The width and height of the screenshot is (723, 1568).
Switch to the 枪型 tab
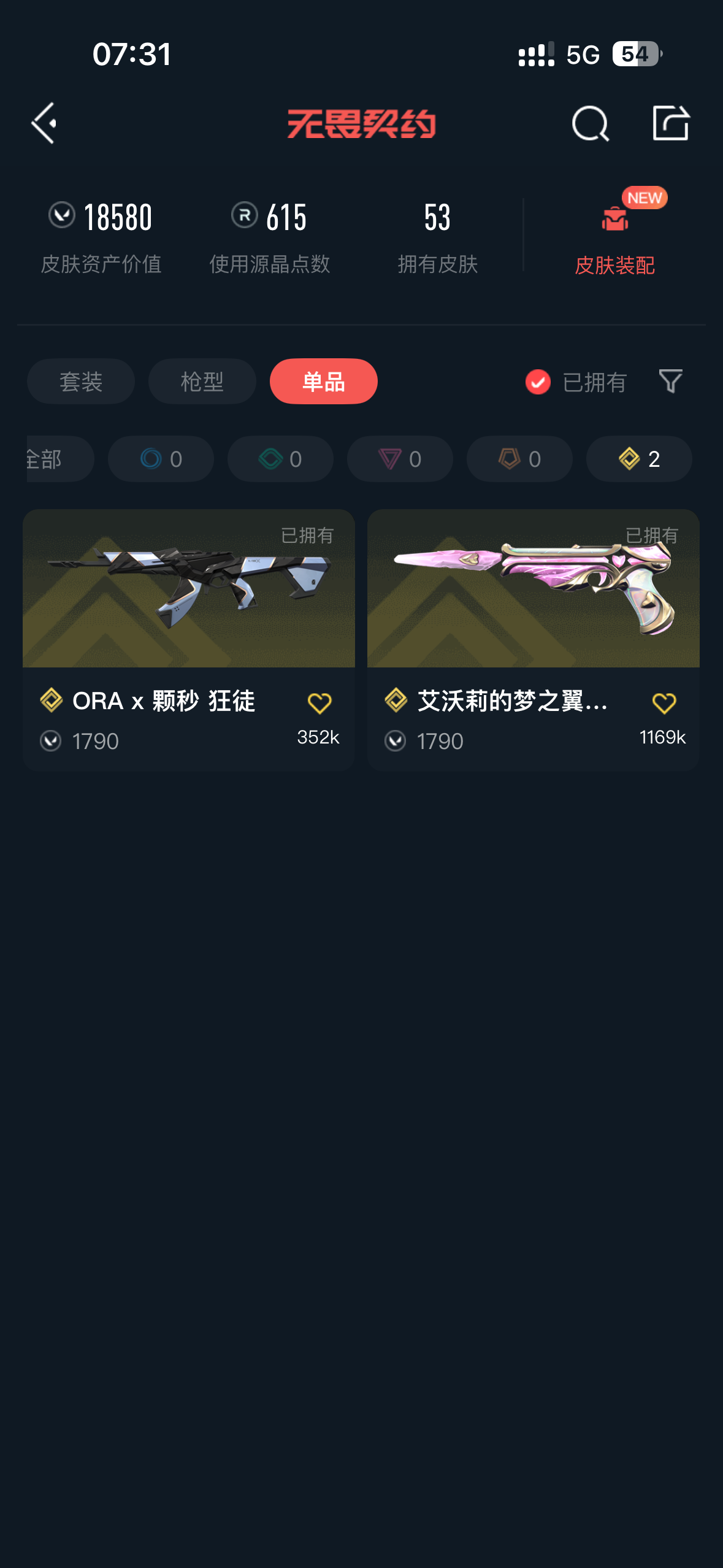pyautogui.click(x=202, y=382)
